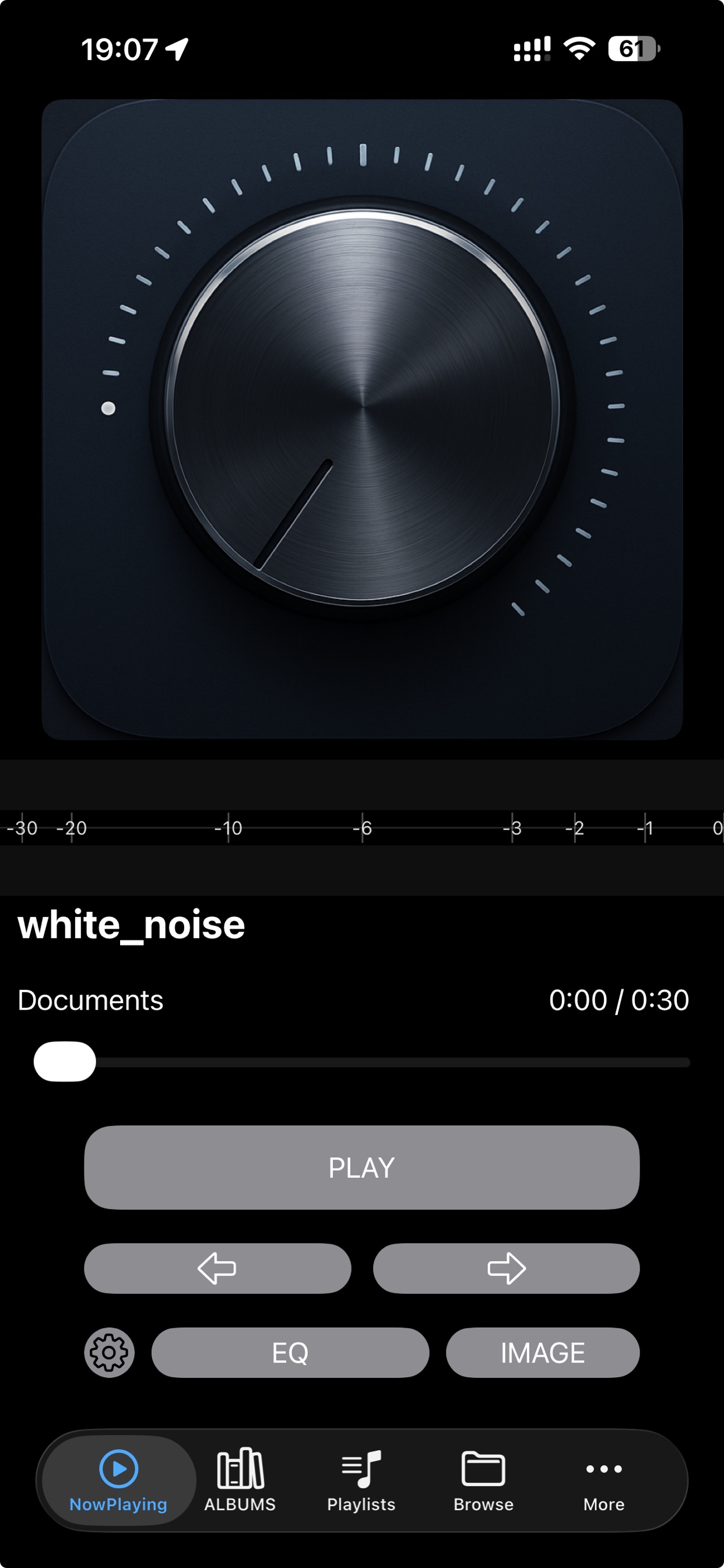Viewport: 724px width, 1568px height.
Task: Go to the Browse tab
Action: [483, 1480]
